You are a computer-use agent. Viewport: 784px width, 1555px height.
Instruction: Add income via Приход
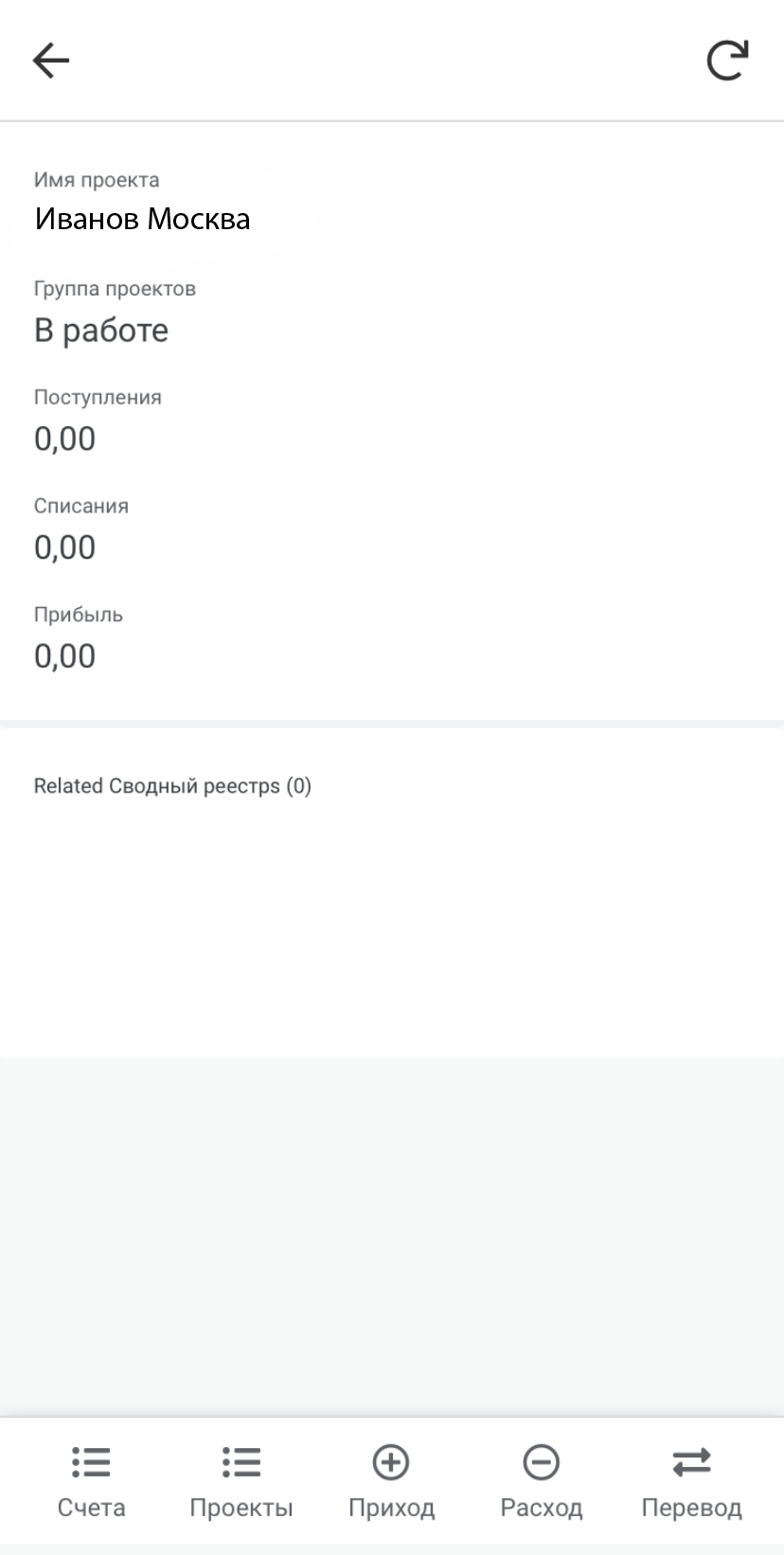391,1482
